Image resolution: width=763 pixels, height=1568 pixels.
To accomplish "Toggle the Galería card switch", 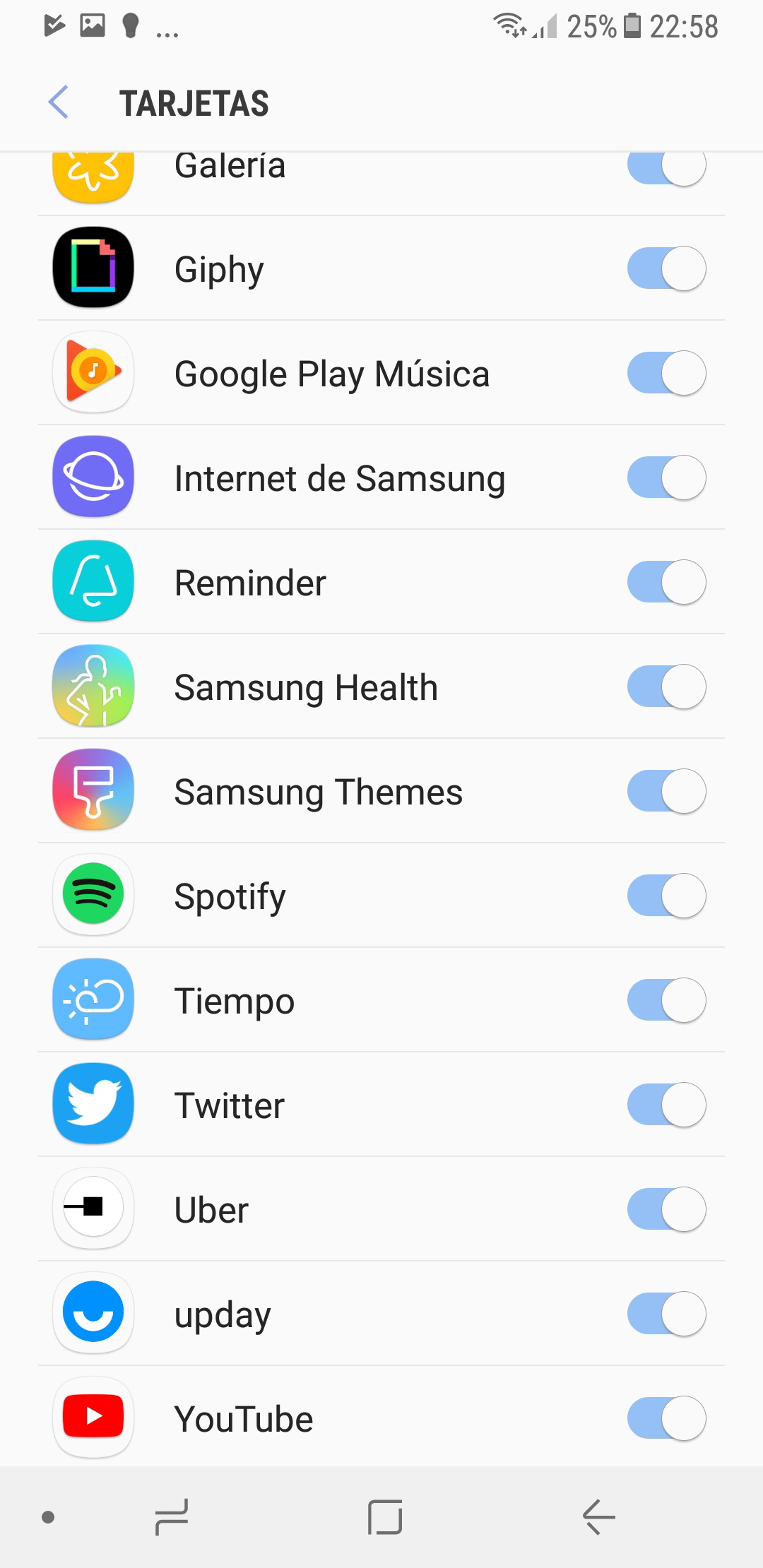I will (666, 169).
